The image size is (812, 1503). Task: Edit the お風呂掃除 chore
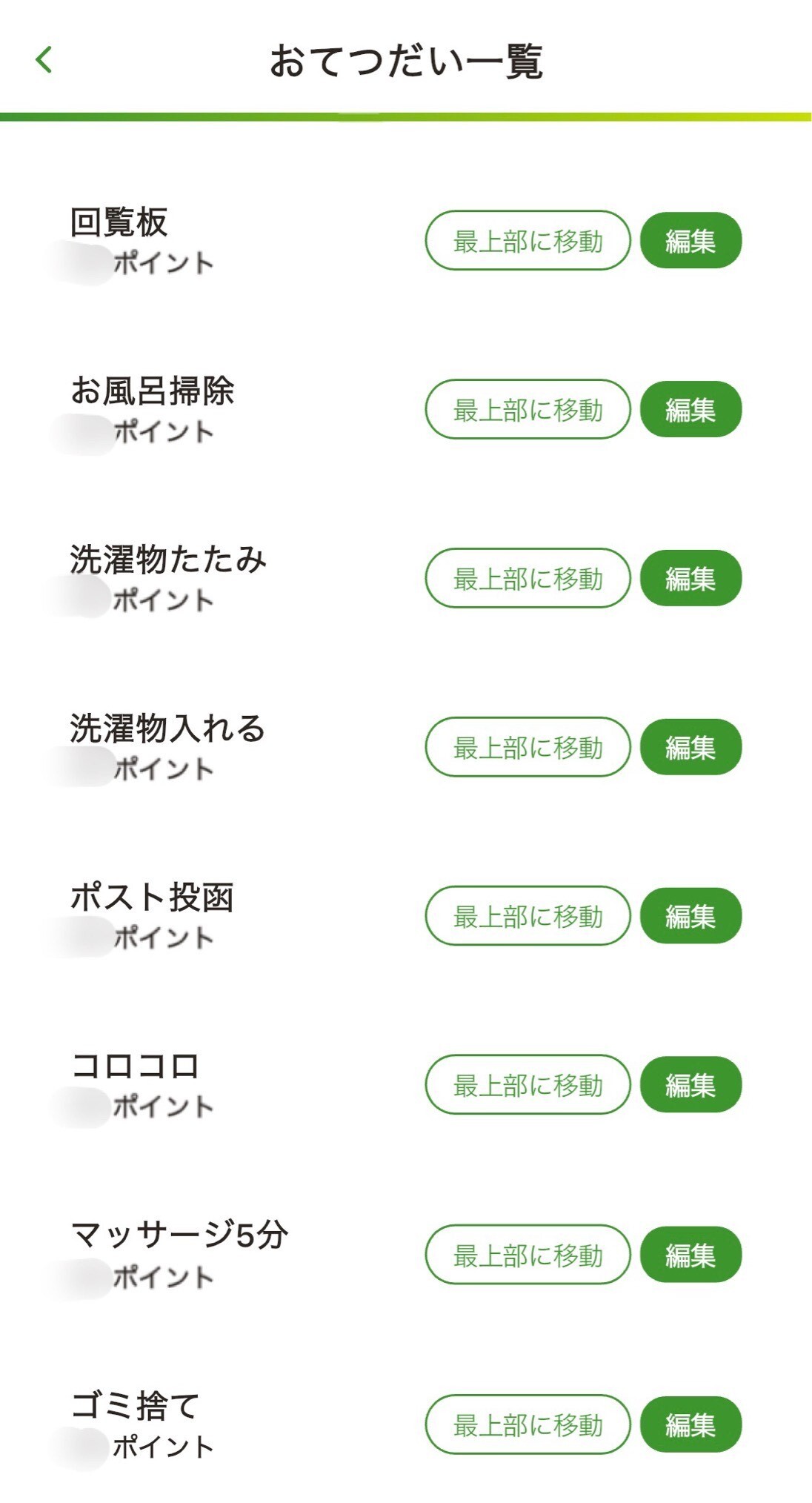[690, 410]
